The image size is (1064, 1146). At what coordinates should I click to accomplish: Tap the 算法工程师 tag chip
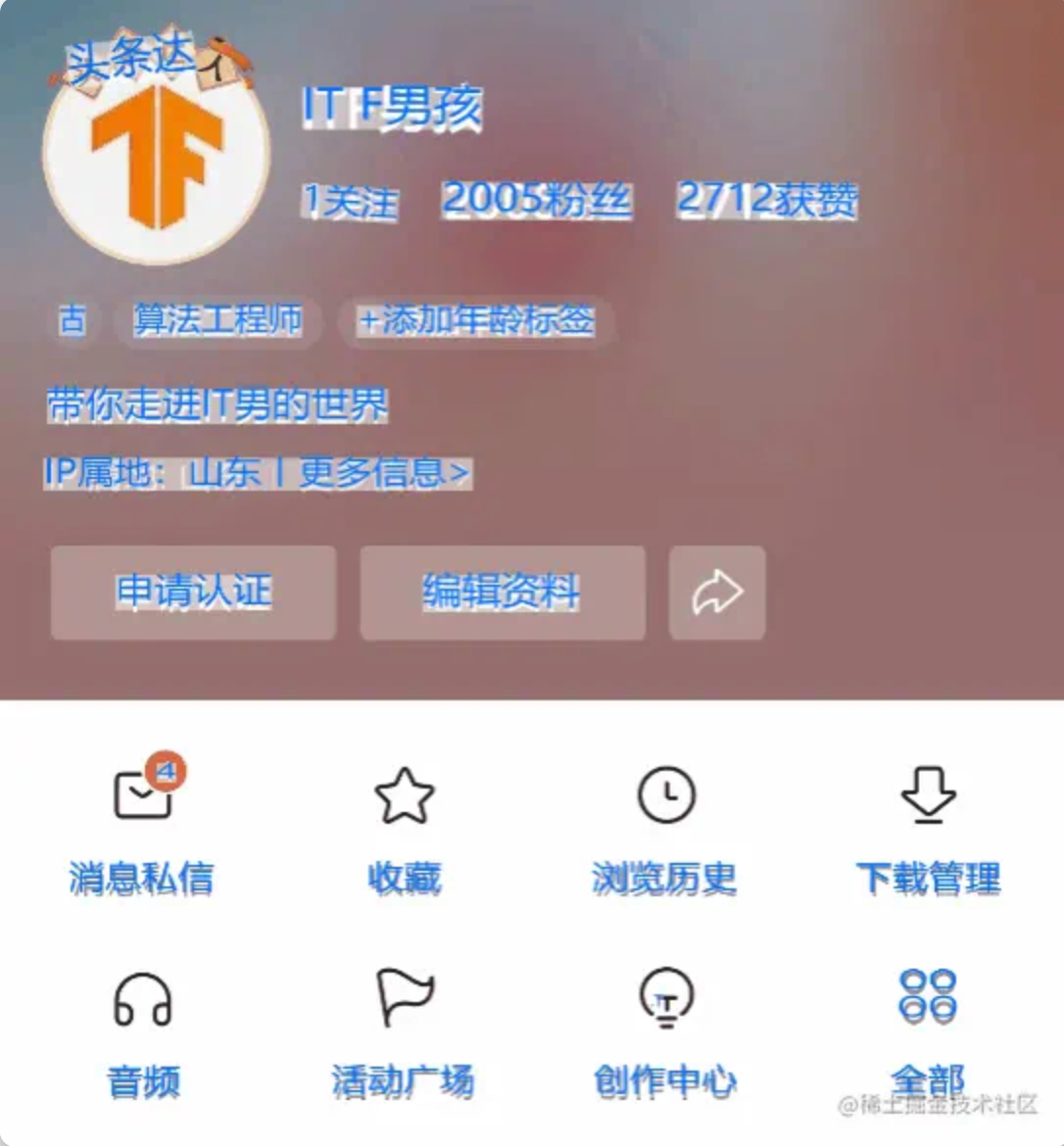[218, 320]
